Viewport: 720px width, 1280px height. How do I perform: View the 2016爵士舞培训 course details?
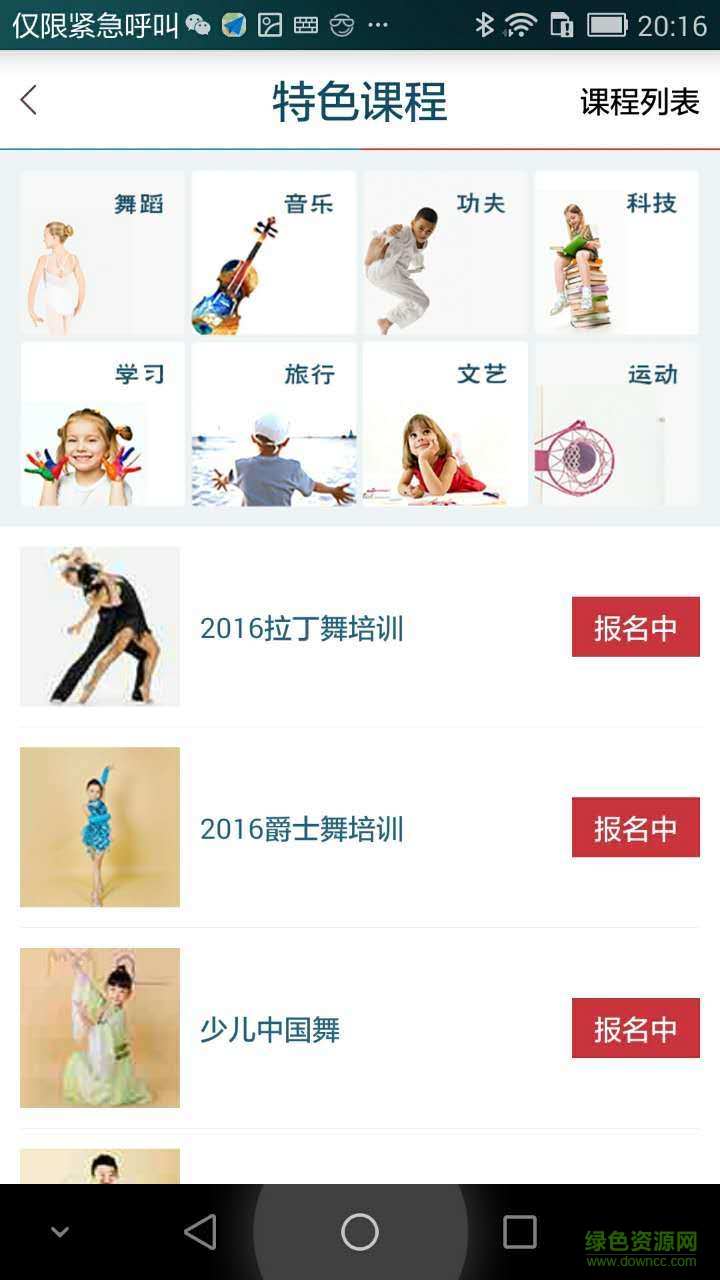pos(301,828)
